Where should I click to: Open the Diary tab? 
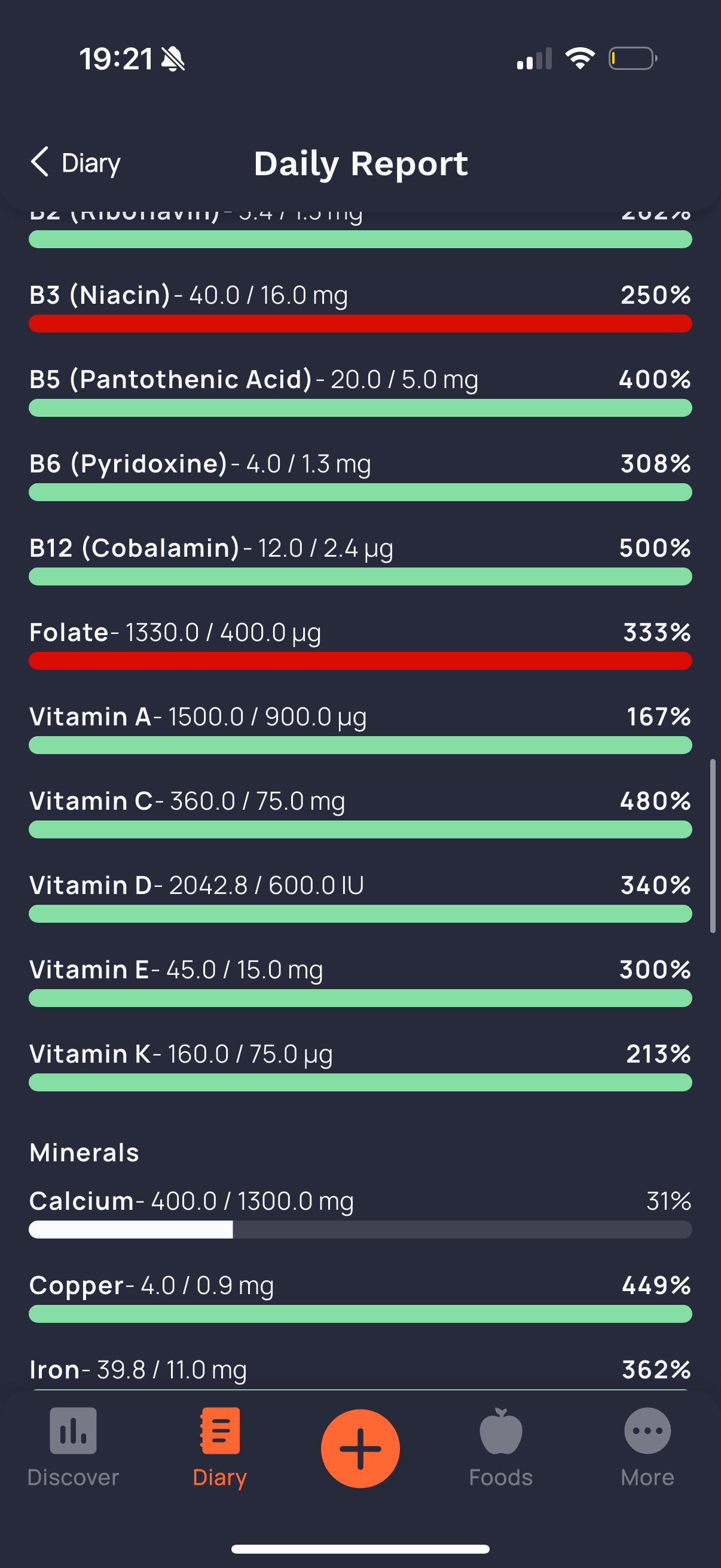(x=219, y=1447)
